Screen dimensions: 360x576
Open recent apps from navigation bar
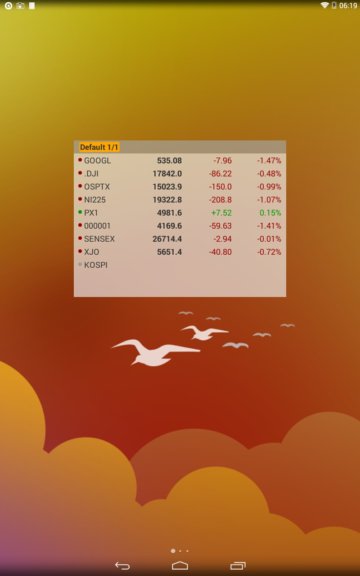click(x=238, y=566)
